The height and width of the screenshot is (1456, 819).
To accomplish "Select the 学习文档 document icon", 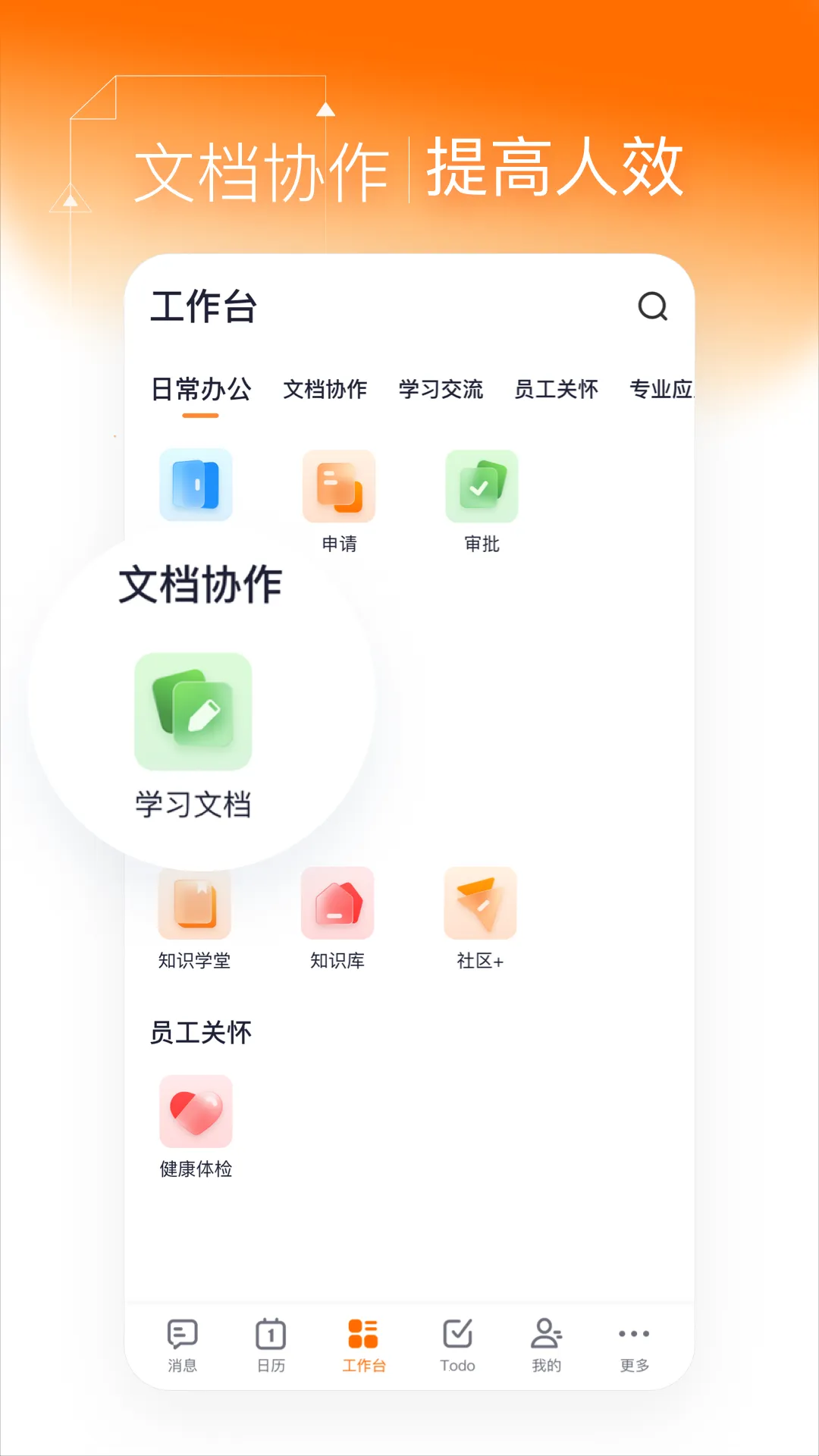I will [x=193, y=713].
